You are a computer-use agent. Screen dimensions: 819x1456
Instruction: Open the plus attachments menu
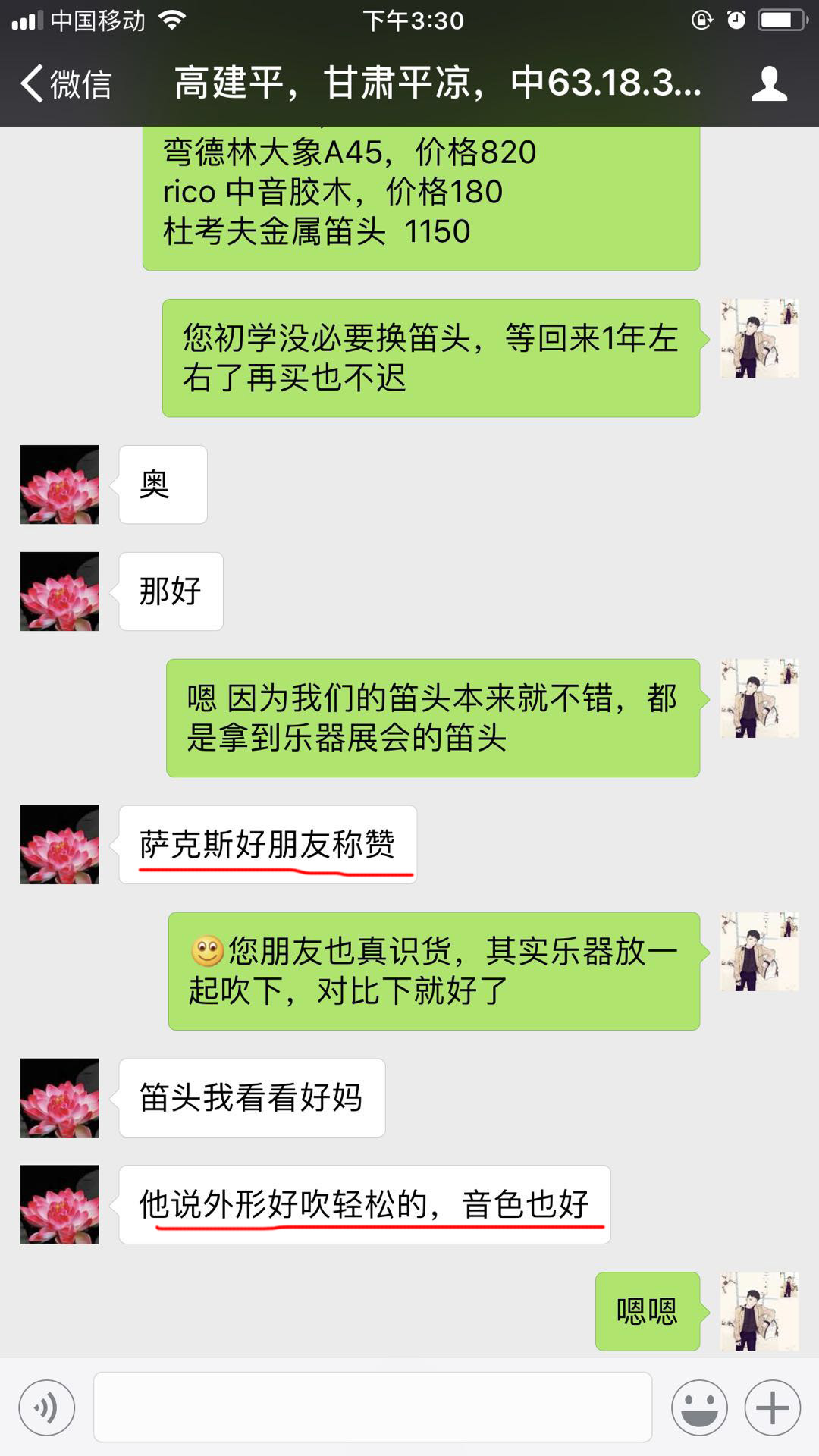(x=772, y=1408)
